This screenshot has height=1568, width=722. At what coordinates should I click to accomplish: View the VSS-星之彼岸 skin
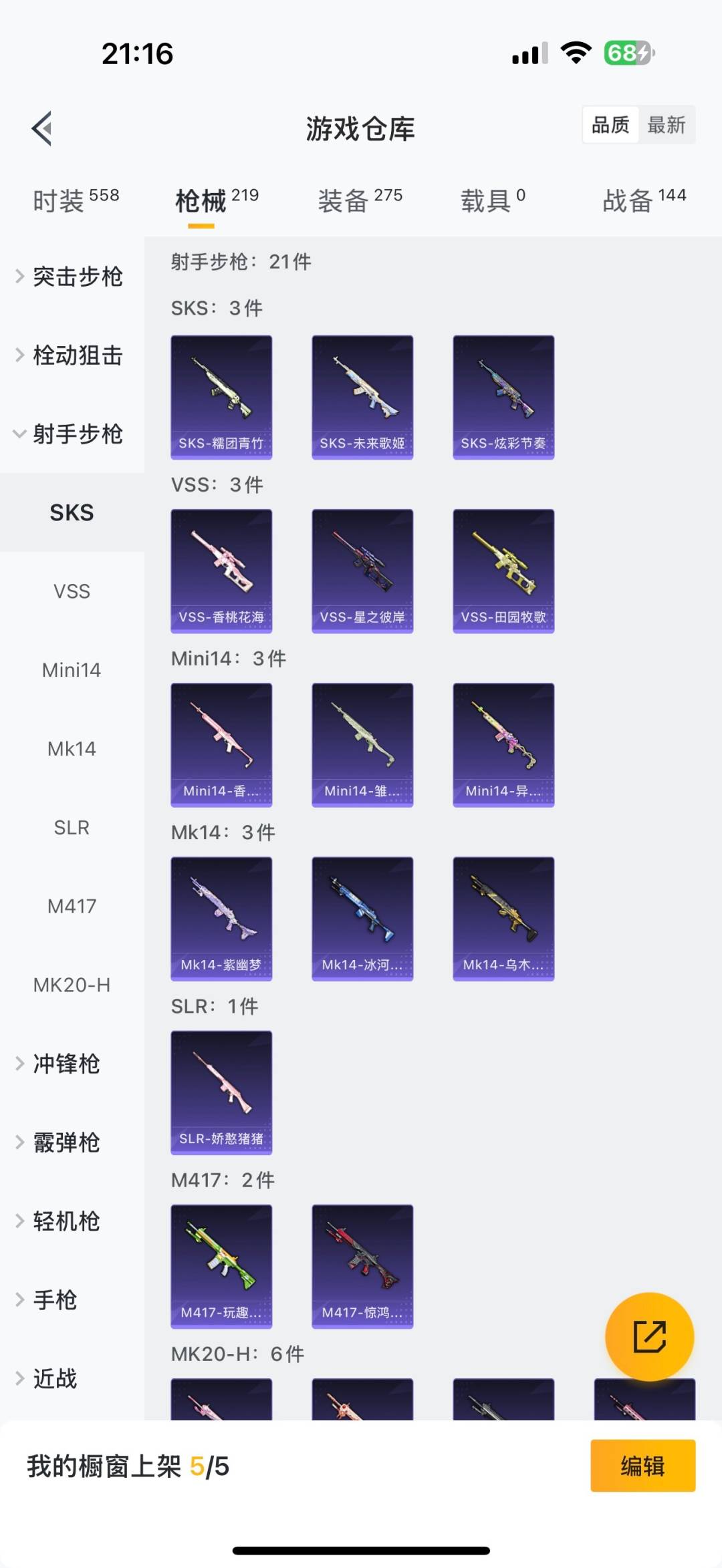pos(362,571)
